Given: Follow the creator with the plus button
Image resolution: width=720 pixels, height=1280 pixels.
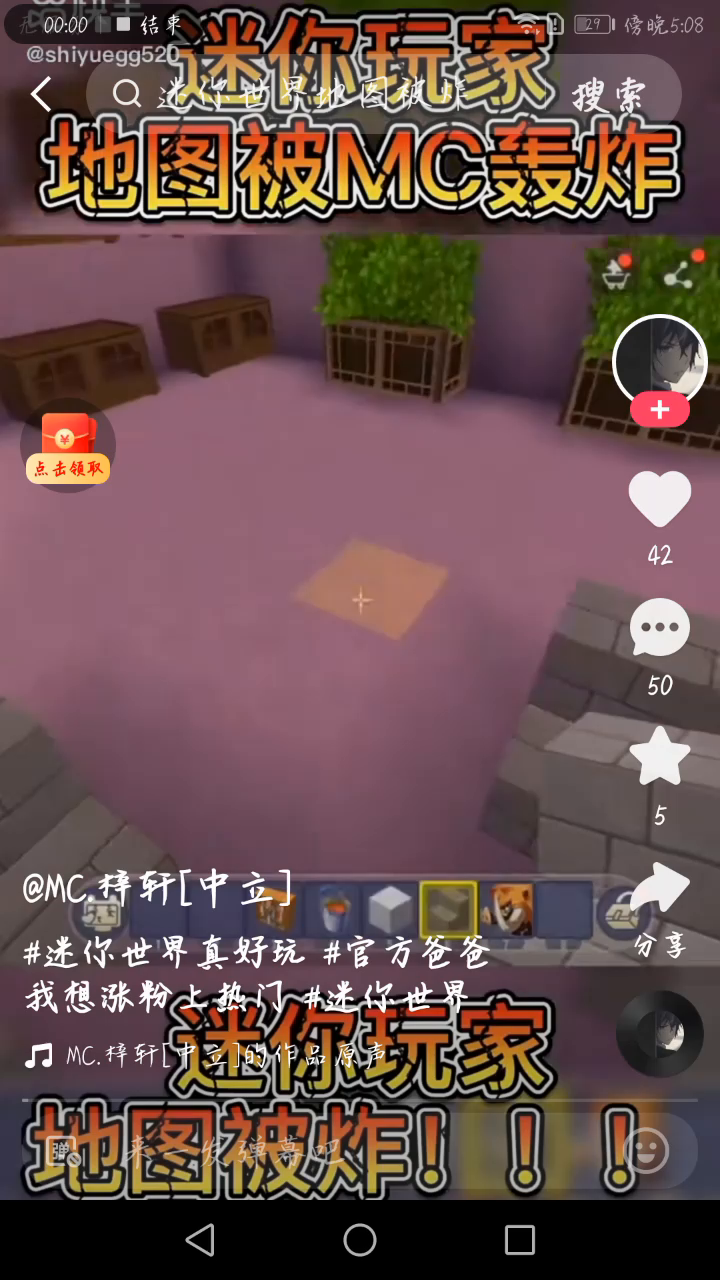Looking at the screenshot, I should point(659,410).
